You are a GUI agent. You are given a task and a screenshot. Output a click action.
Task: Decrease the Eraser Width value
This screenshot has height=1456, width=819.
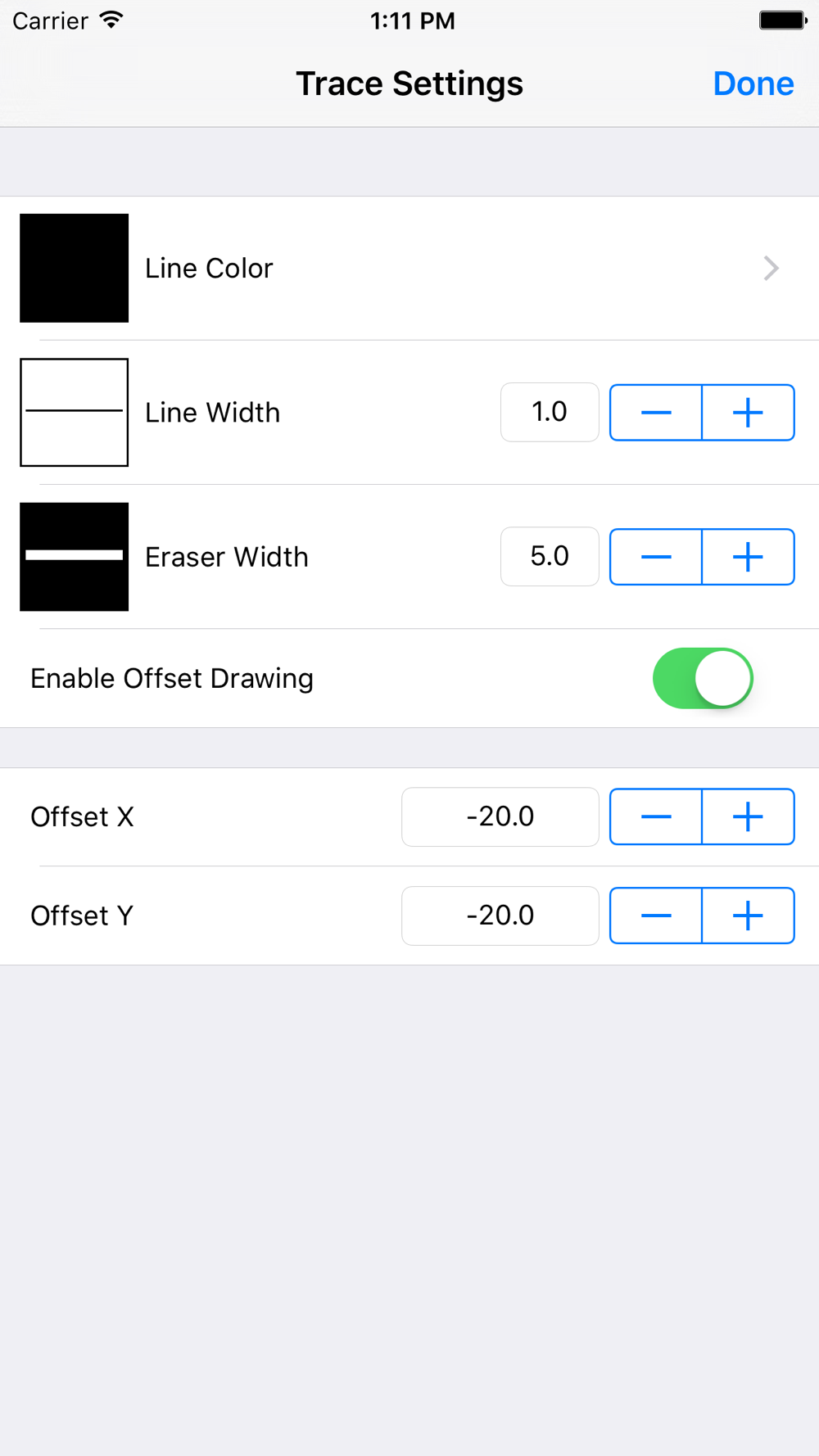[x=656, y=557]
